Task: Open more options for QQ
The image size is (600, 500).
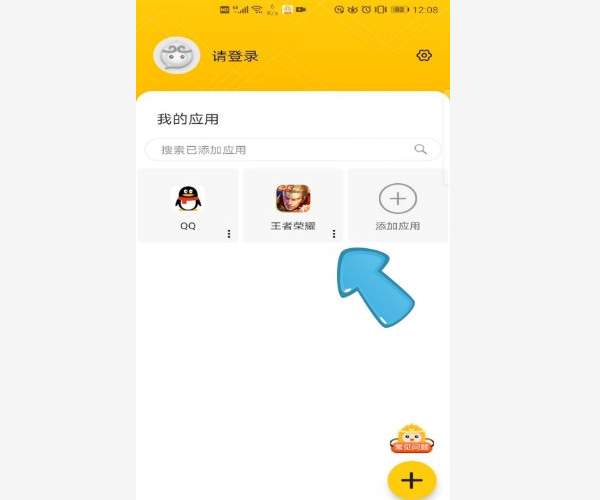Action: click(229, 234)
